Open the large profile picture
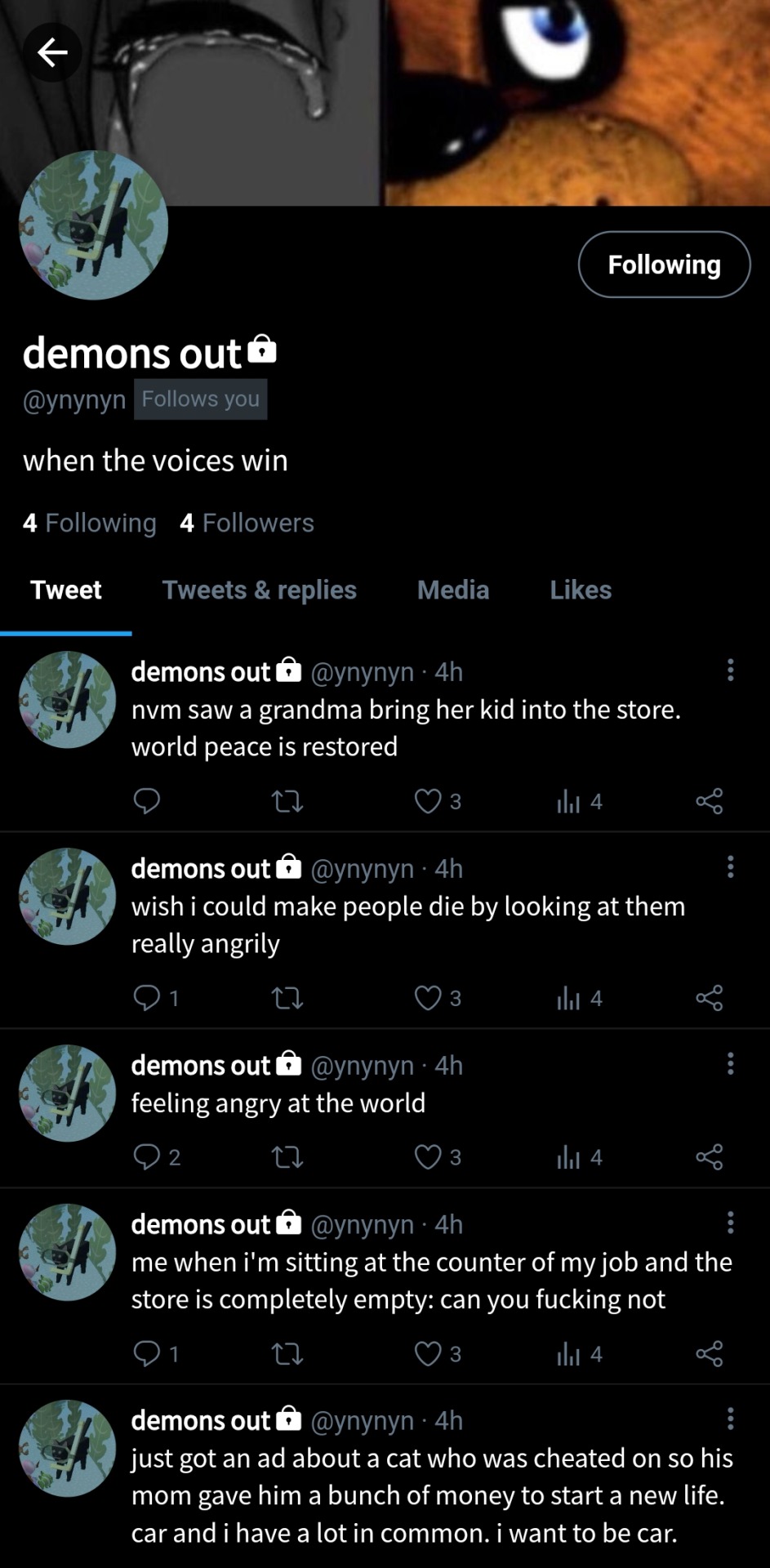 coord(94,225)
